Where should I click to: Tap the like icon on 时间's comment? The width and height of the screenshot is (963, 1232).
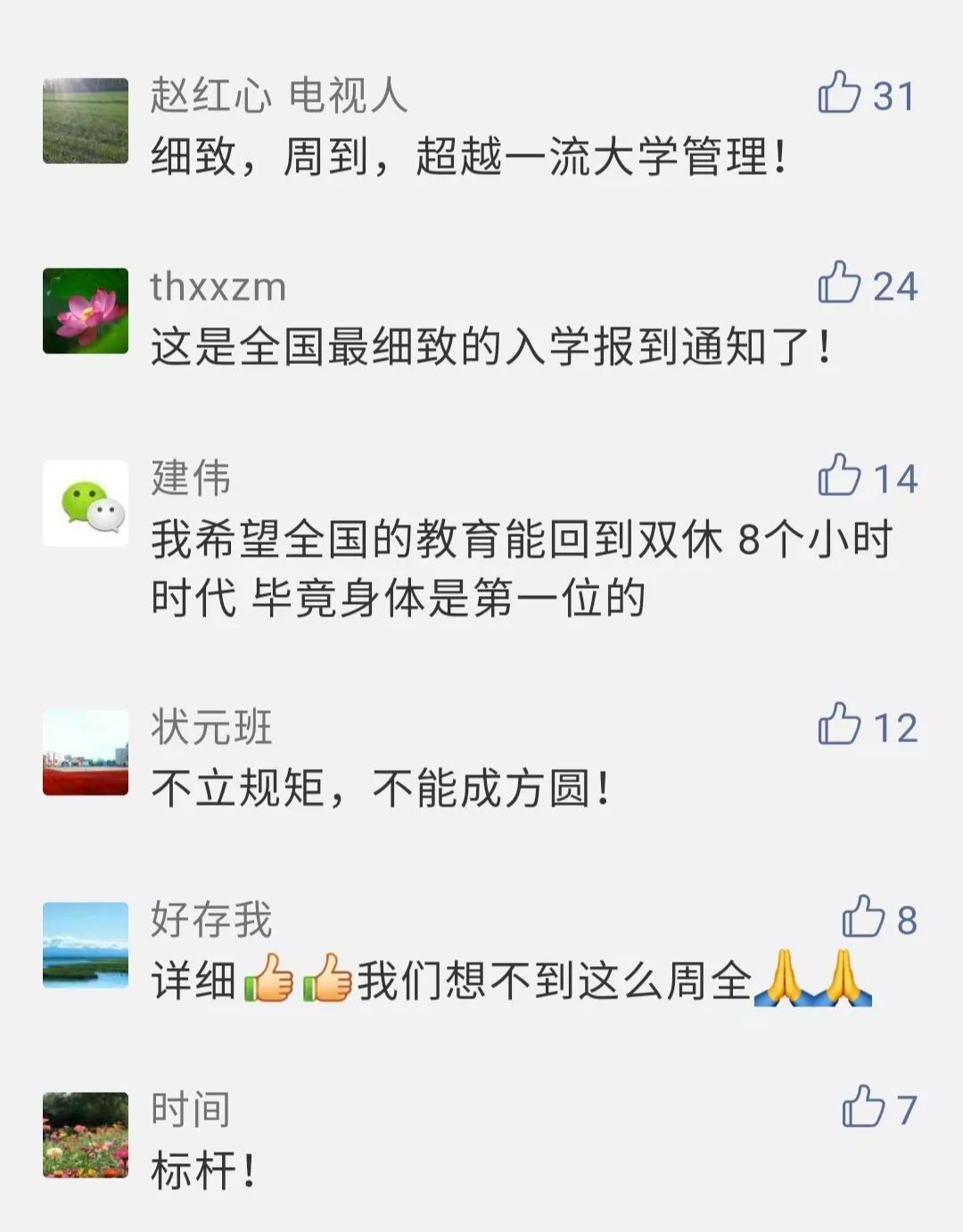click(863, 1107)
